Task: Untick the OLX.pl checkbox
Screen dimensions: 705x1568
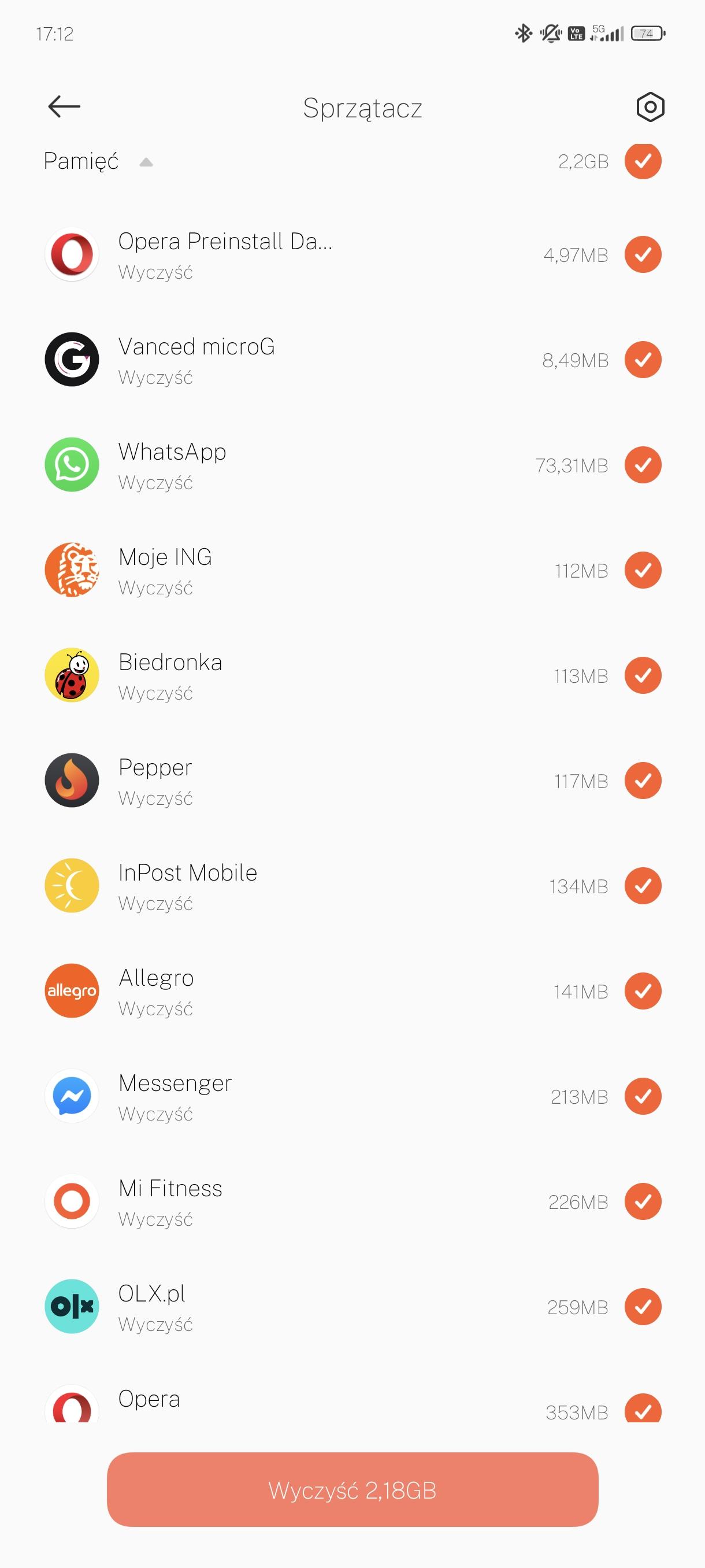Action: pos(643,1307)
